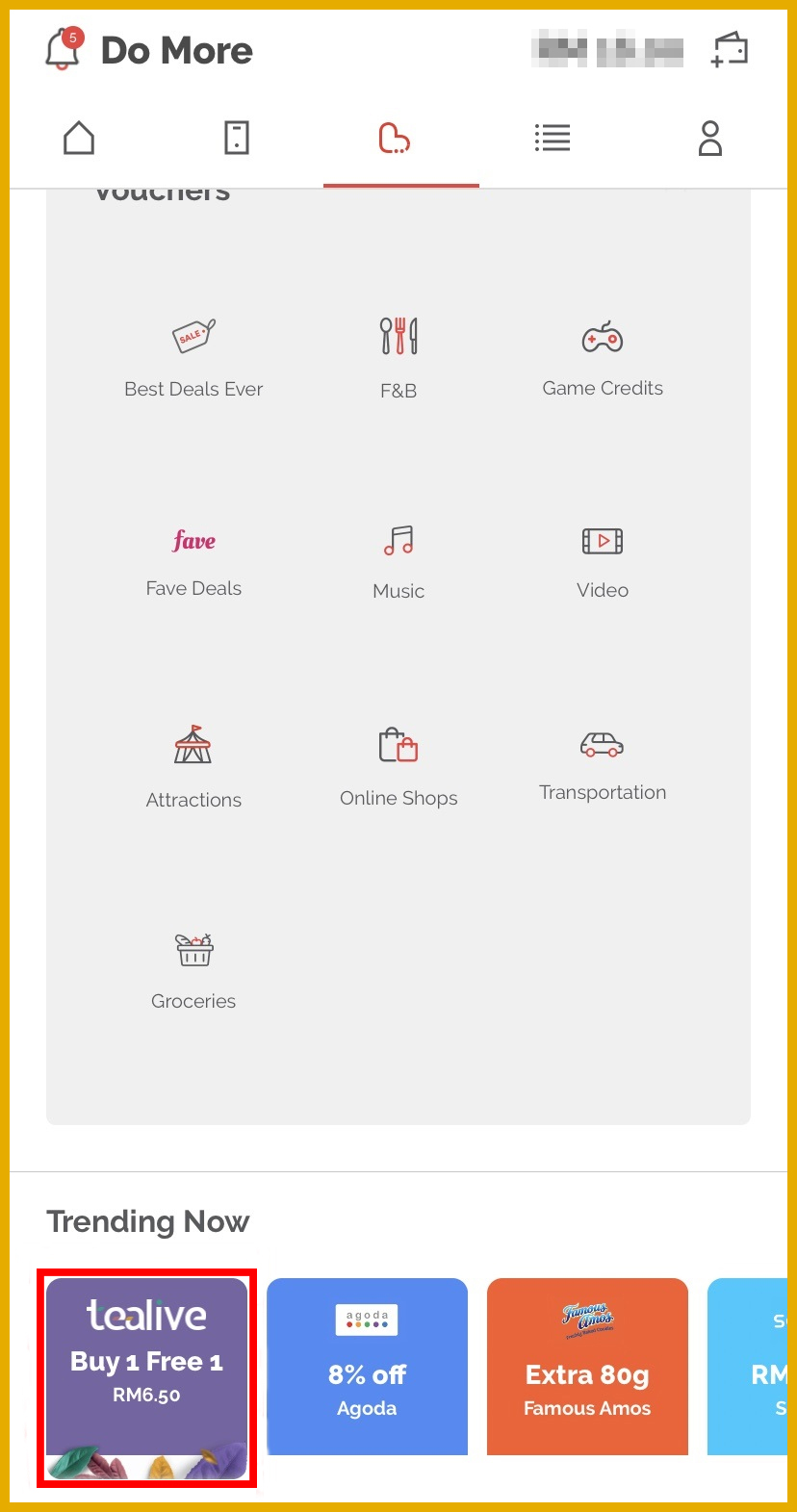Open the Groceries category
Screen dimensions: 797x1512
pos(193,970)
